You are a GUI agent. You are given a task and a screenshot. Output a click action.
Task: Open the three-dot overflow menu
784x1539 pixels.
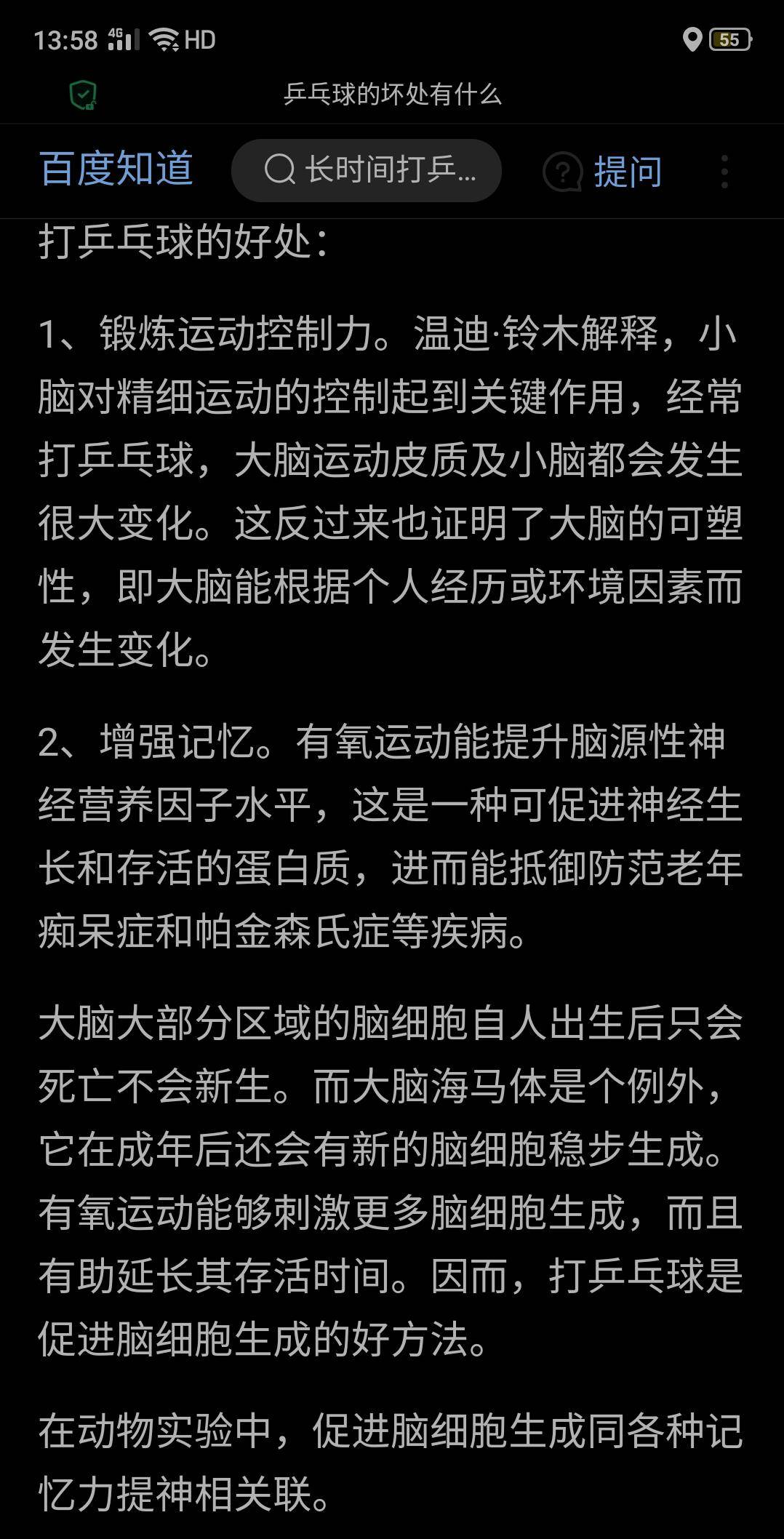[x=724, y=172]
